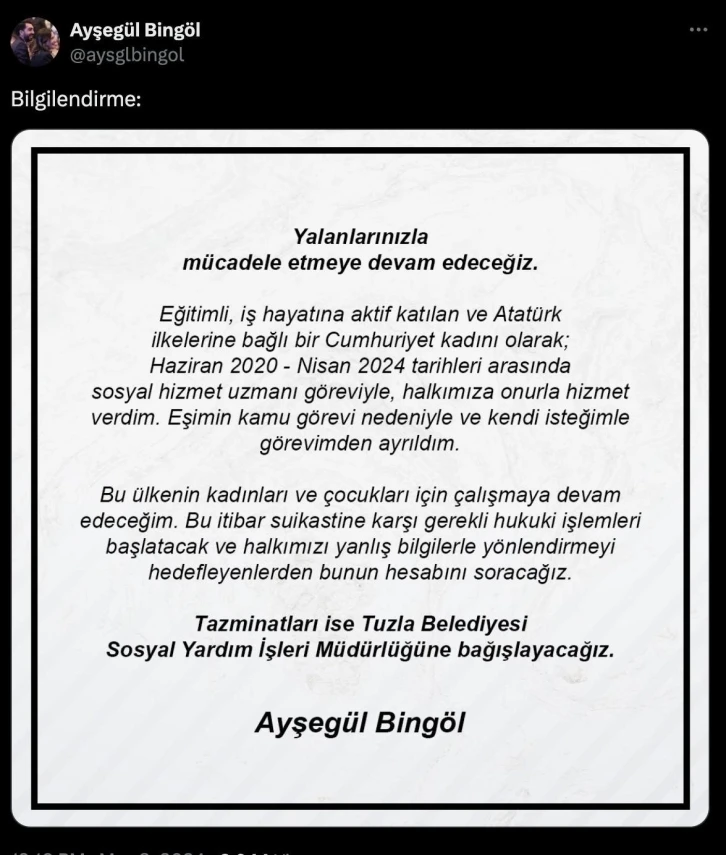The height and width of the screenshot is (855, 726).
Task: View the @aysglbingol handle profile
Action: (126, 56)
